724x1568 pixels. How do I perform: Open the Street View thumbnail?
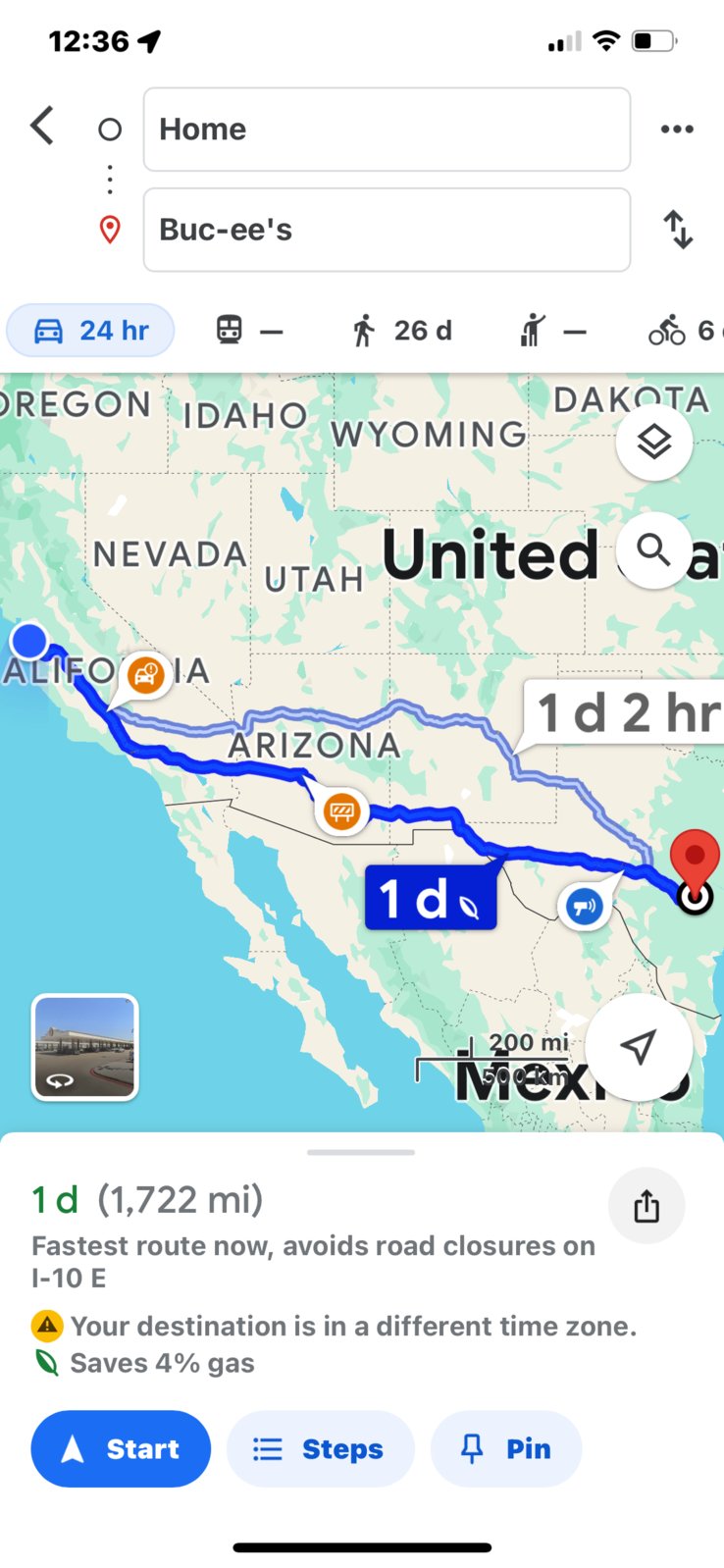[x=85, y=1047]
